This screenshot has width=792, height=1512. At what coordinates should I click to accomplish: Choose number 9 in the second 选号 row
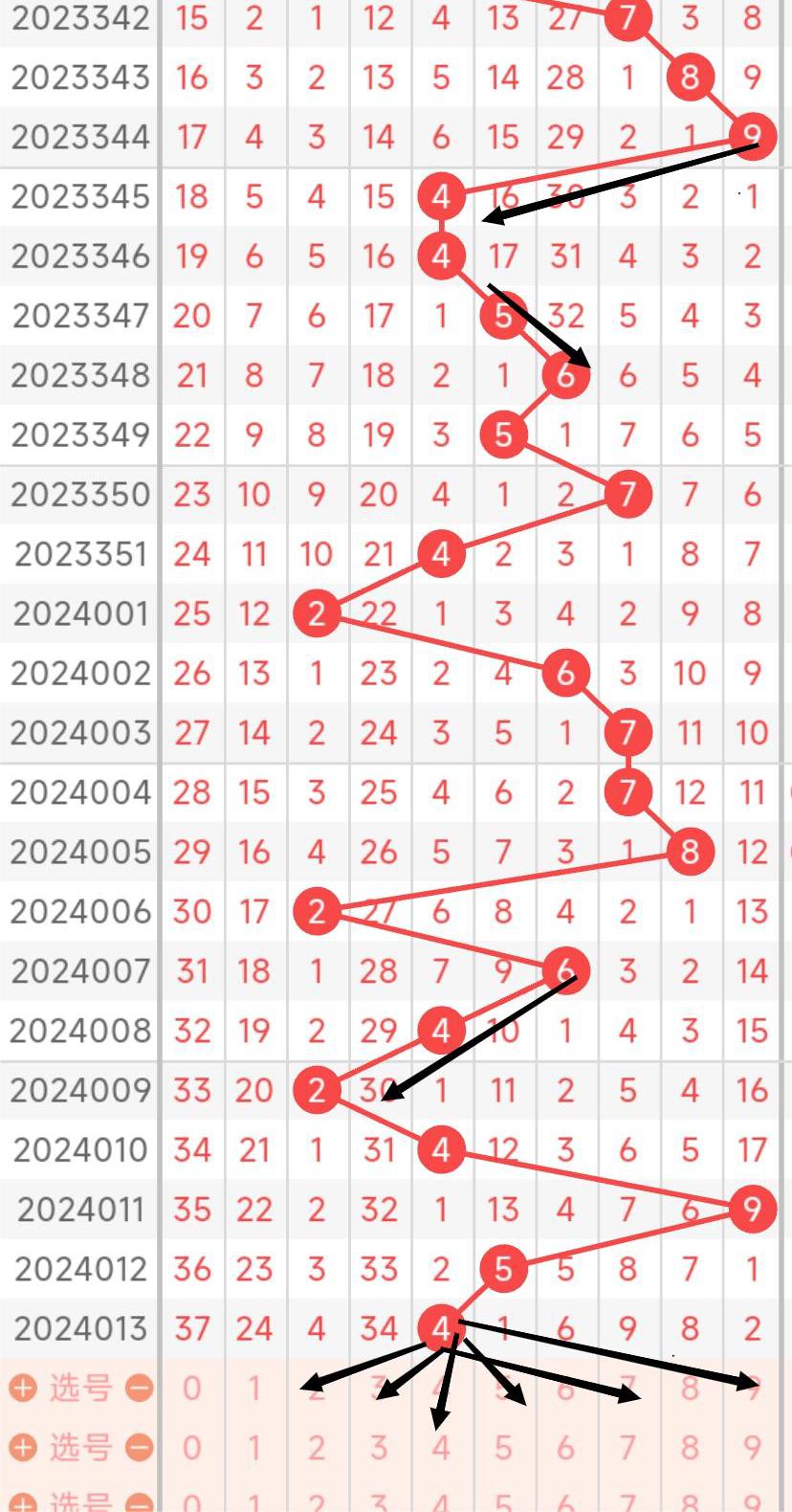click(x=752, y=1447)
